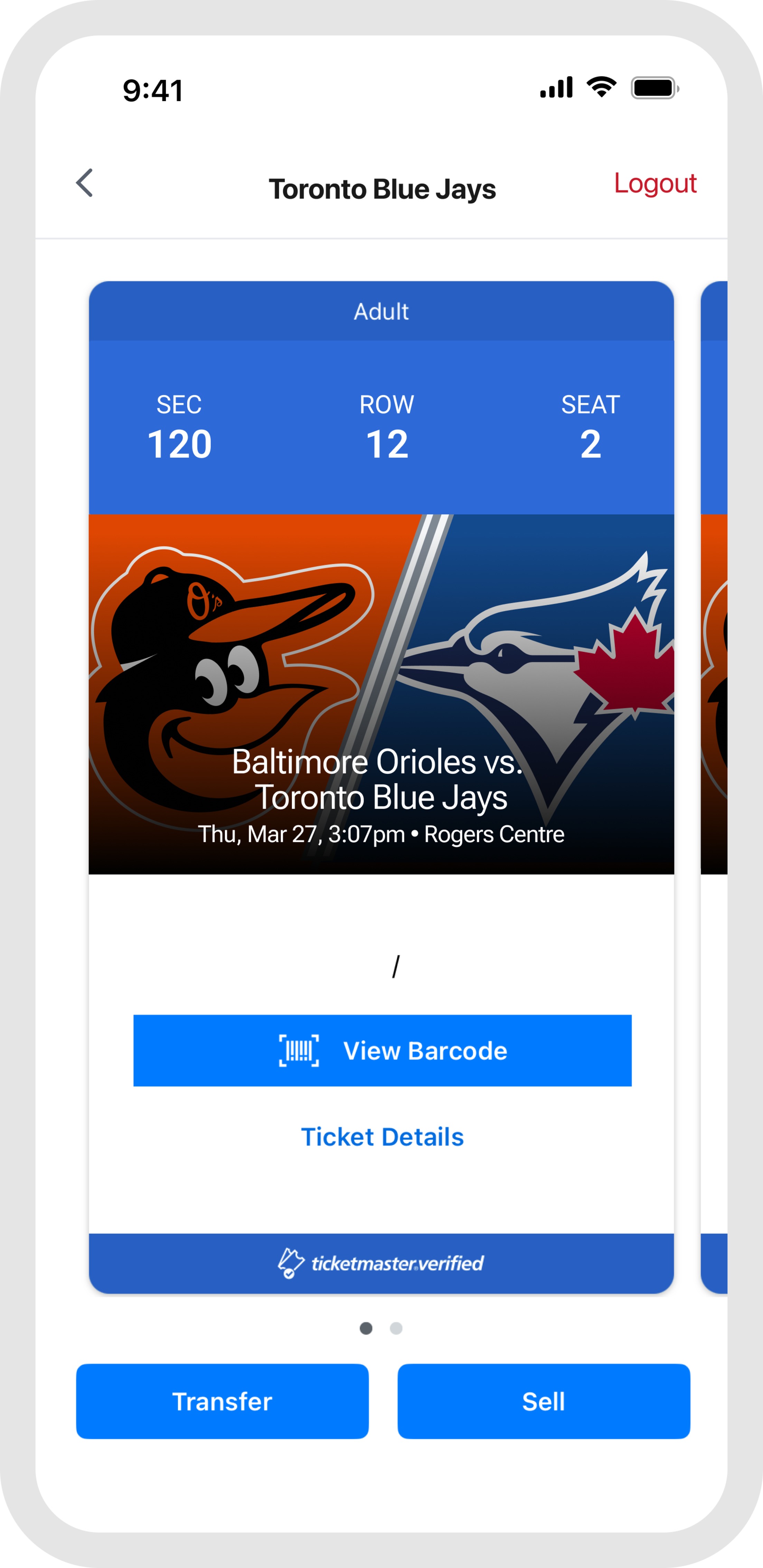Sell the ticket
Screen dimensions: 763x1568
pyautogui.click(x=543, y=1400)
